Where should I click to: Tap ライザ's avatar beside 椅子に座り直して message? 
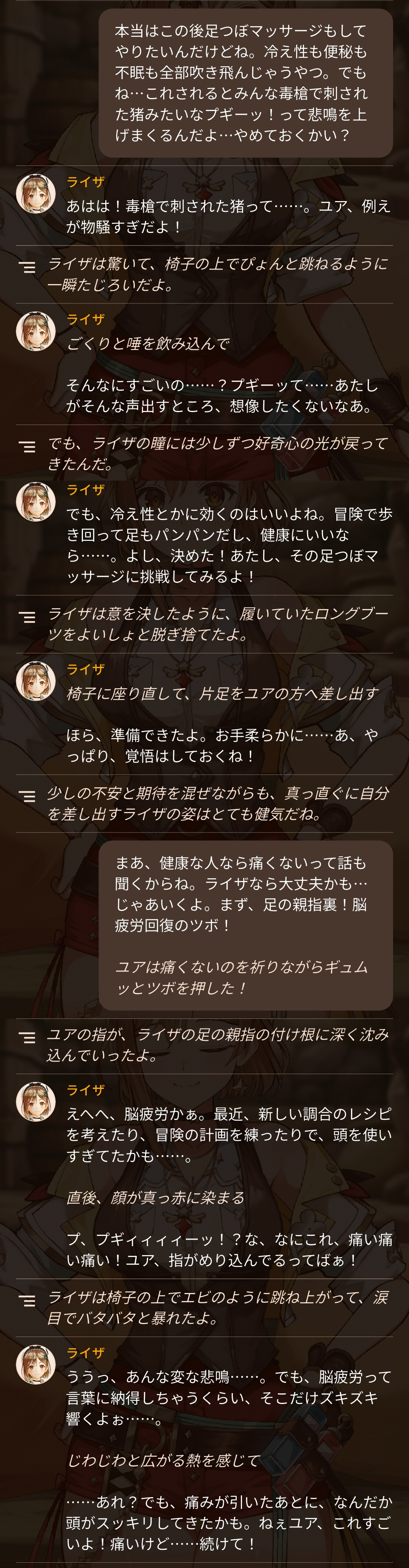pyautogui.click(x=35, y=681)
